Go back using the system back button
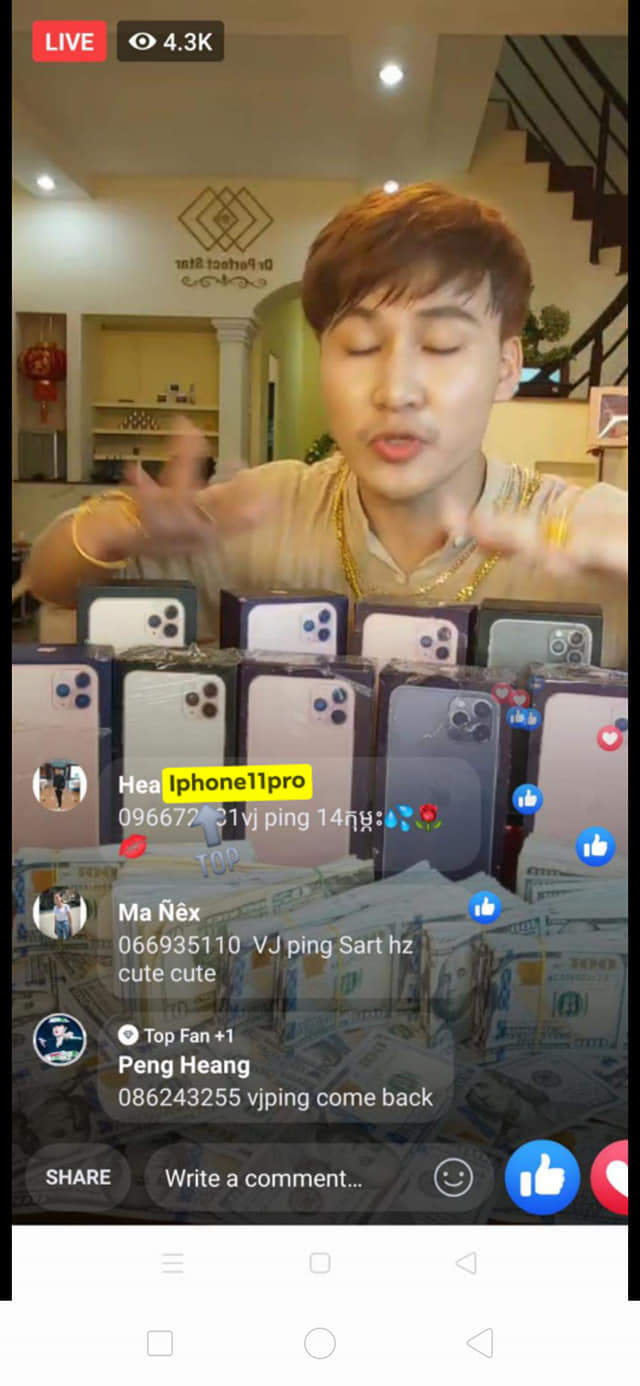 pyautogui.click(x=479, y=1343)
